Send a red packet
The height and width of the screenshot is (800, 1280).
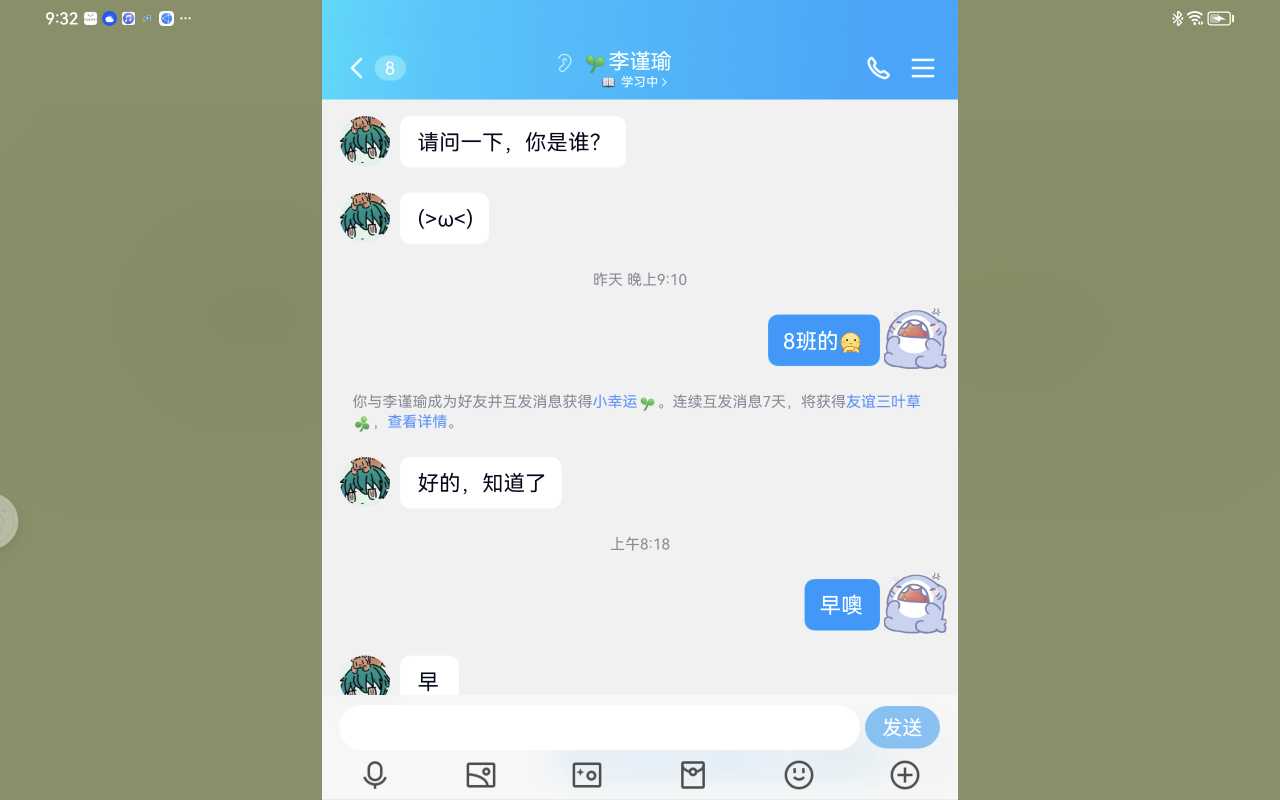click(x=693, y=775)
